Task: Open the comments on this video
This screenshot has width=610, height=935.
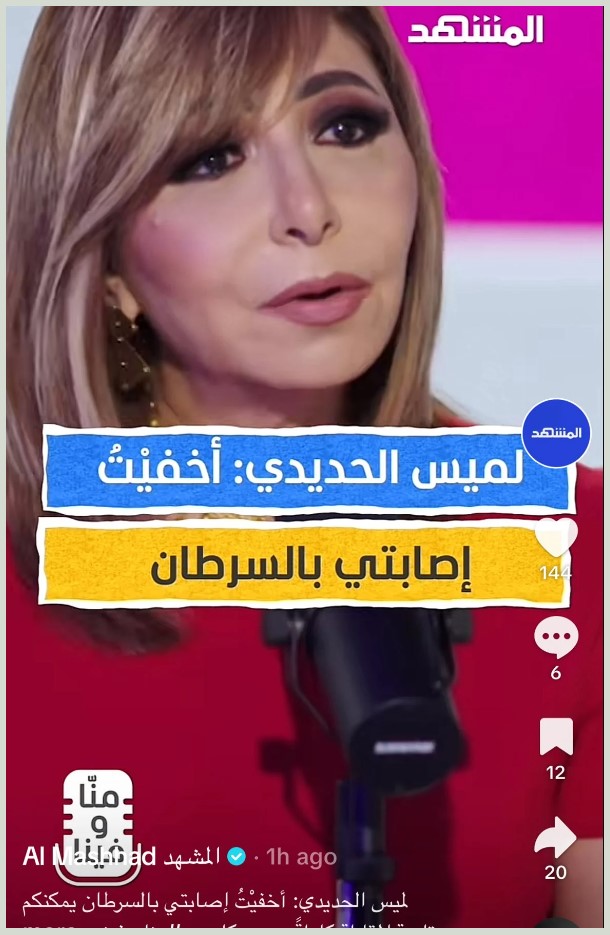Action: pyautogui.click(x=556, y=637)
